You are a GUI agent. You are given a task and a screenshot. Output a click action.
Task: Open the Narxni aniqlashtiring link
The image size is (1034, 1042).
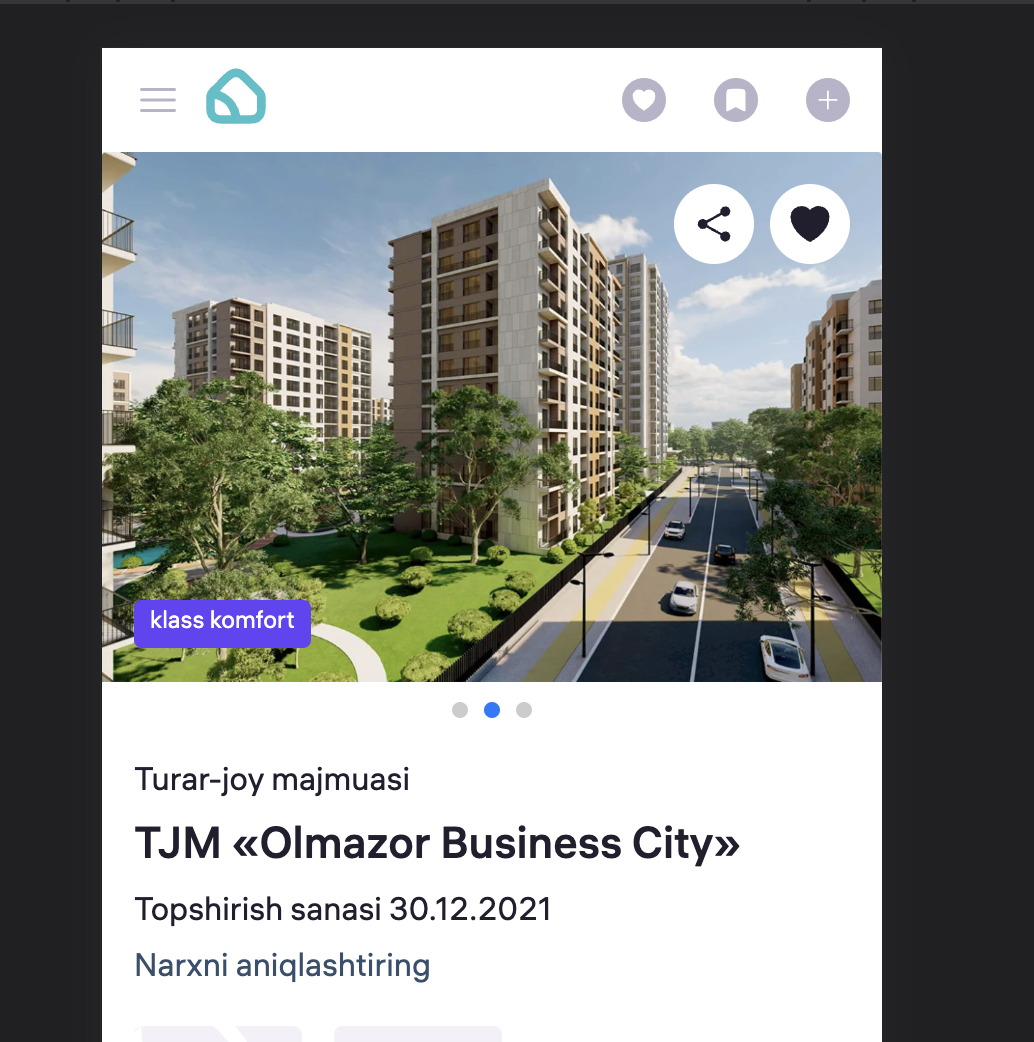pyautogui.click(x=282, y=965)
